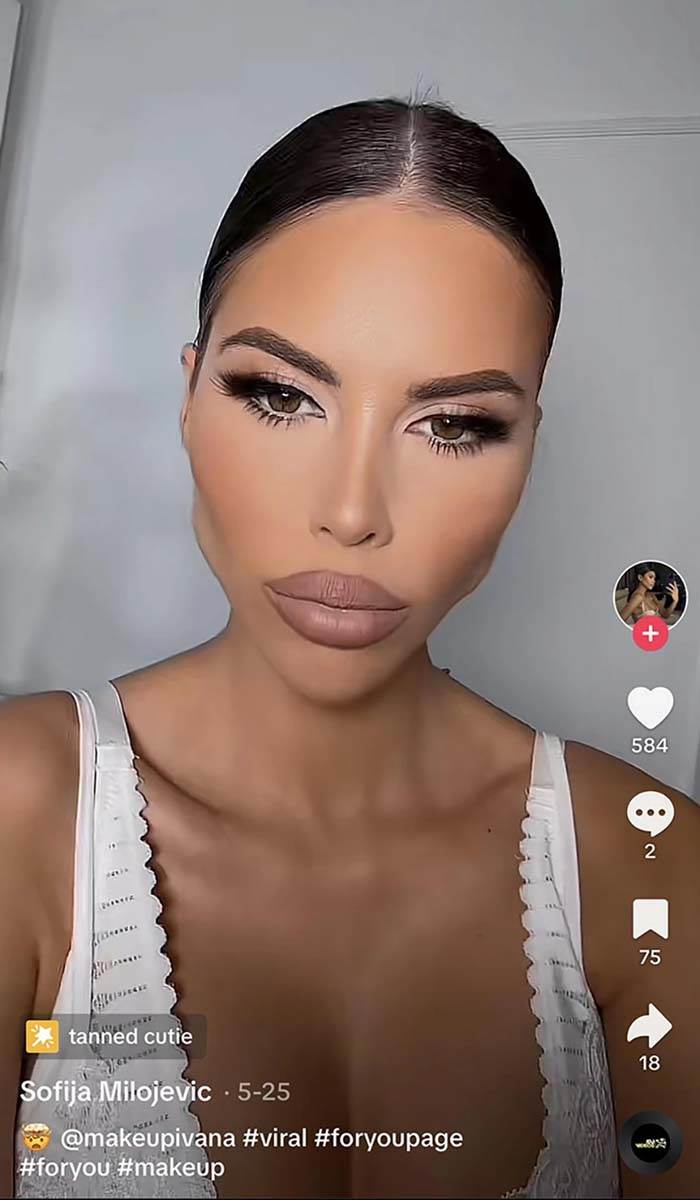
Task: Open the @makeupivana mention
Action: click(148, 1138)
